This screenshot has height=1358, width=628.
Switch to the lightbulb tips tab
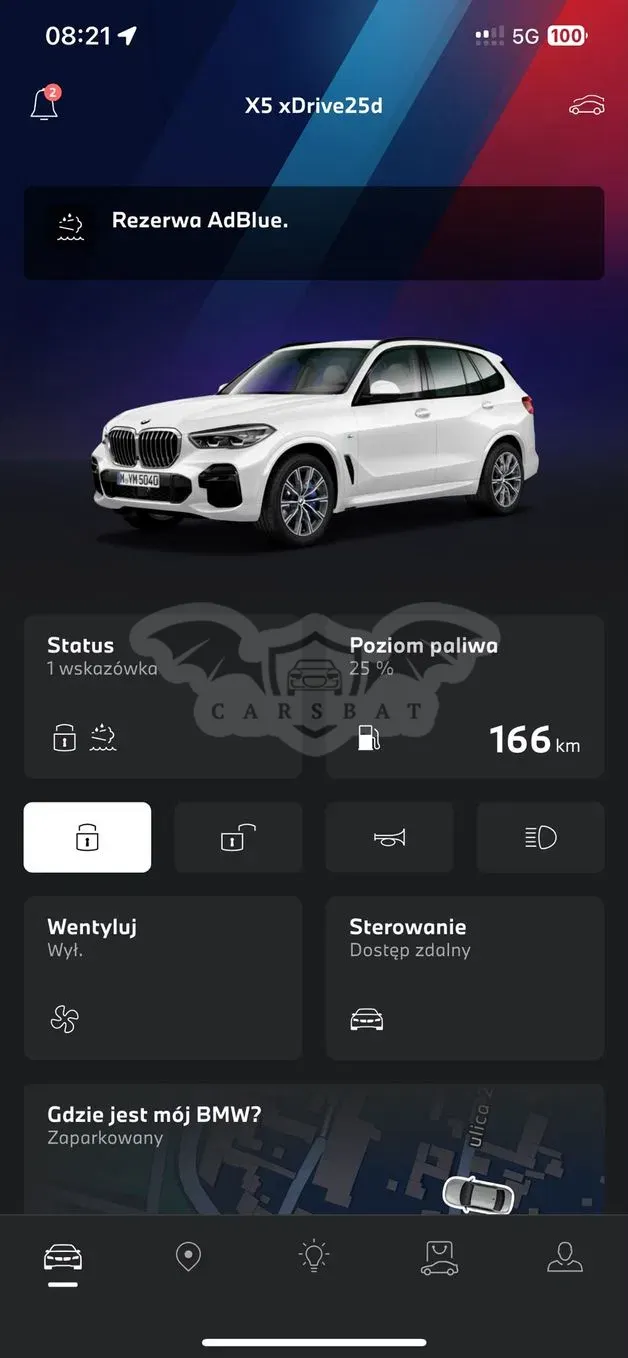tap(314, 1256)
